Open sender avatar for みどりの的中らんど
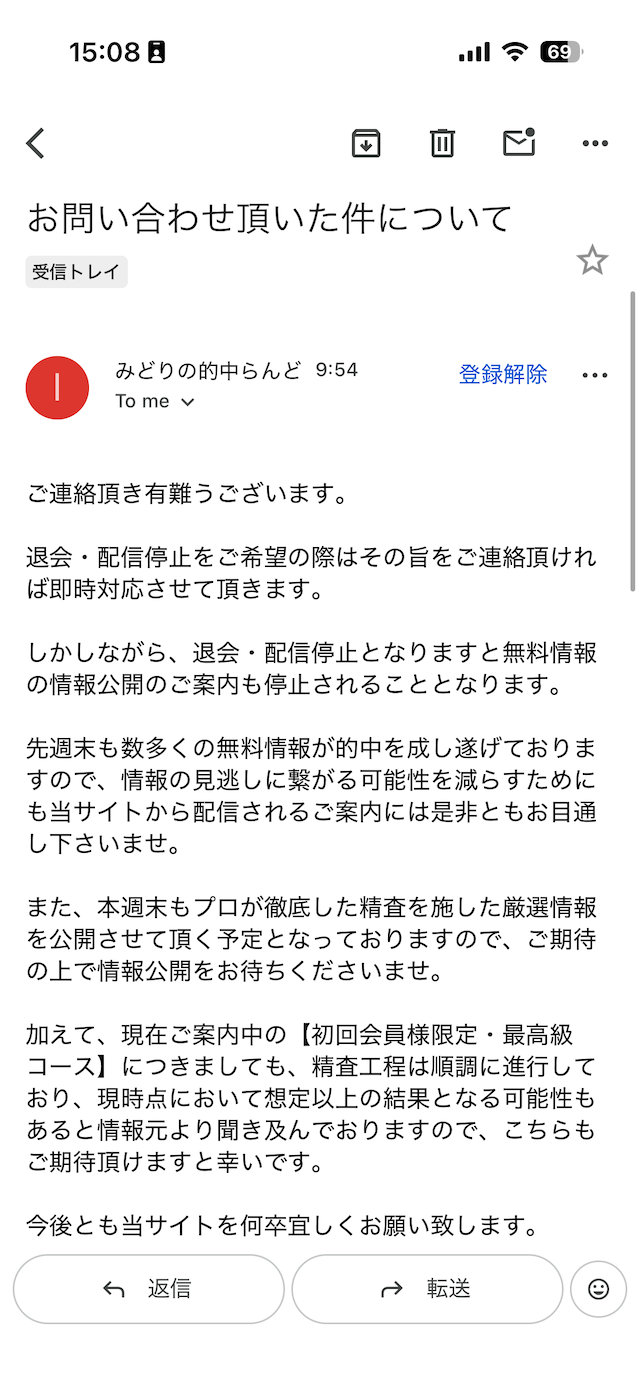640x1391 pixels. 57,387
